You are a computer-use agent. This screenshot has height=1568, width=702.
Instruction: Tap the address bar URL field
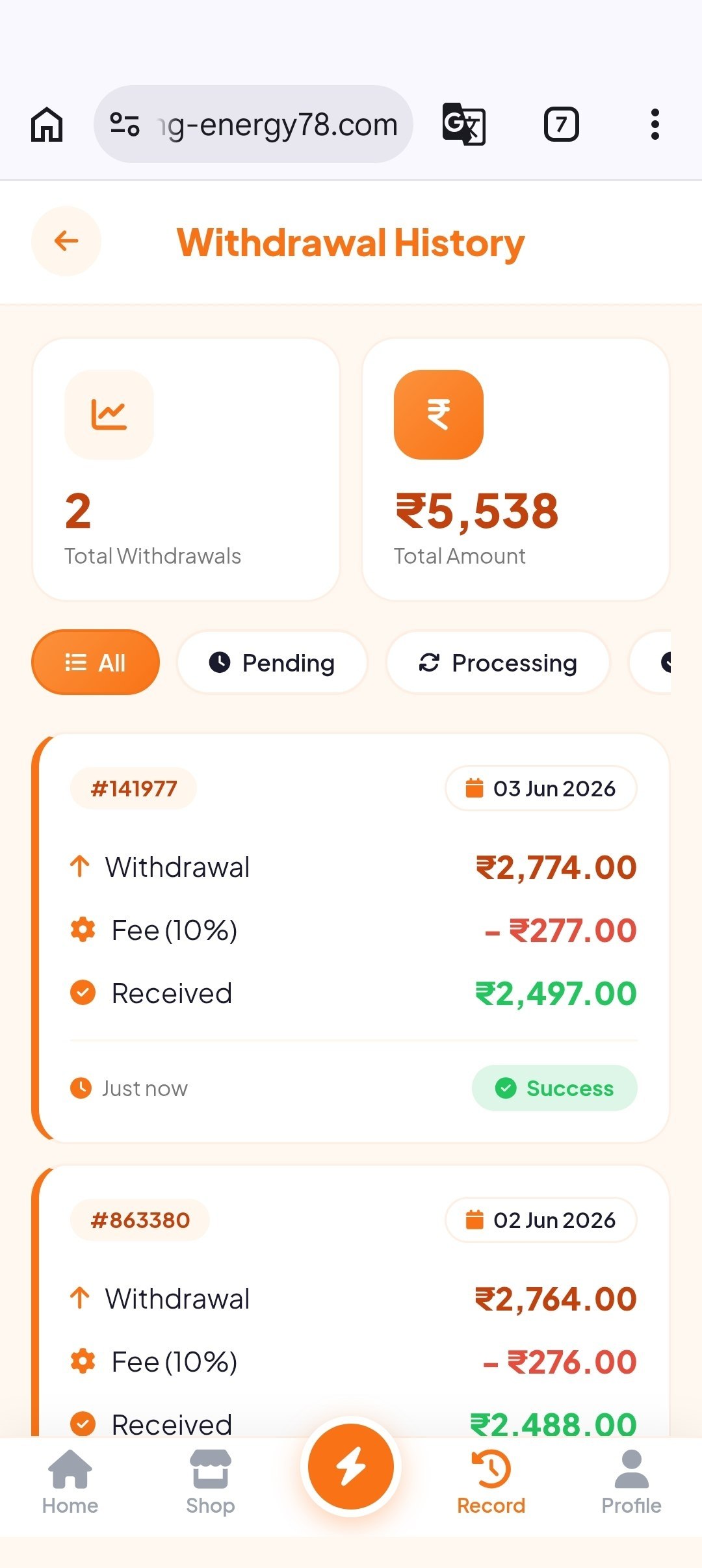pos(253,124)
